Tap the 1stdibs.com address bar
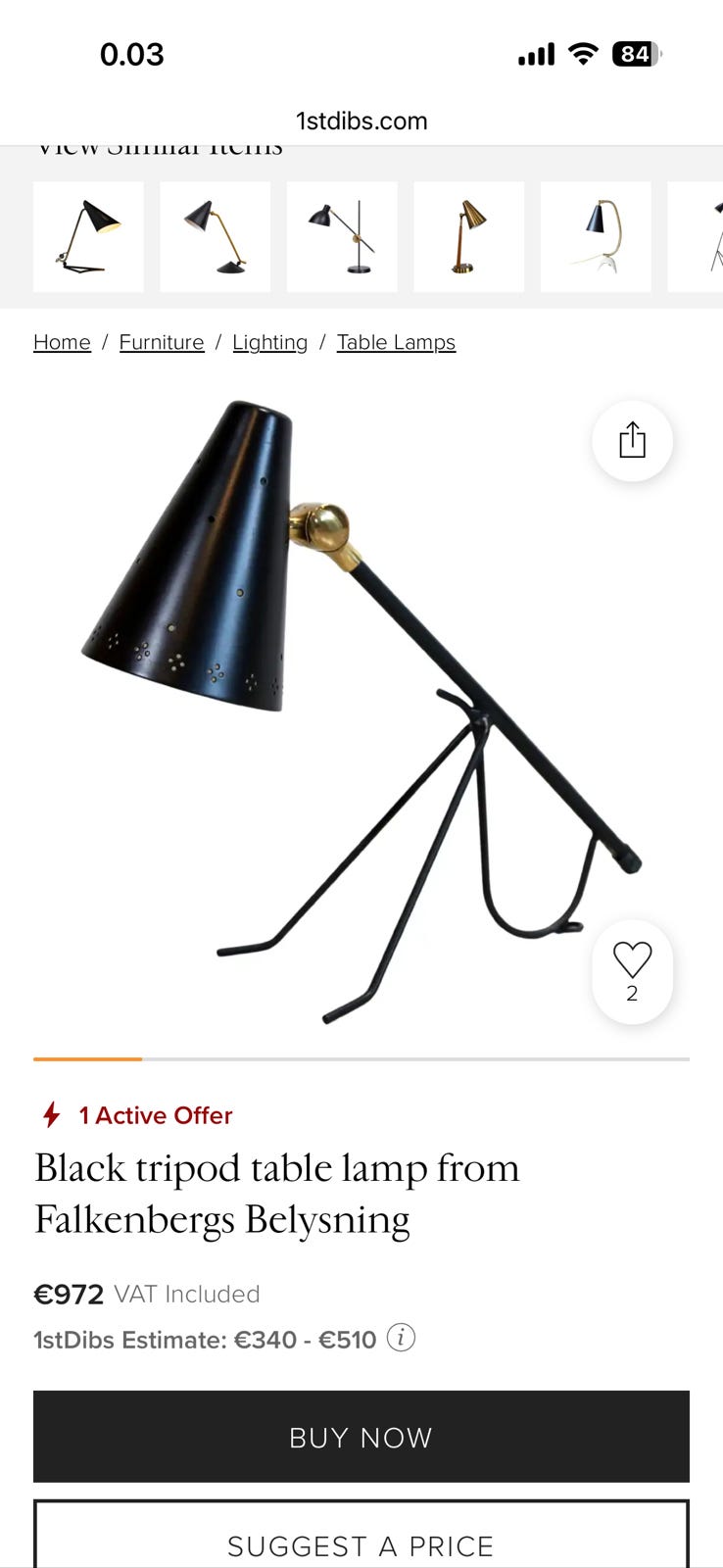The width and height of the screenshot is (723, 1568). pos(361,121)
